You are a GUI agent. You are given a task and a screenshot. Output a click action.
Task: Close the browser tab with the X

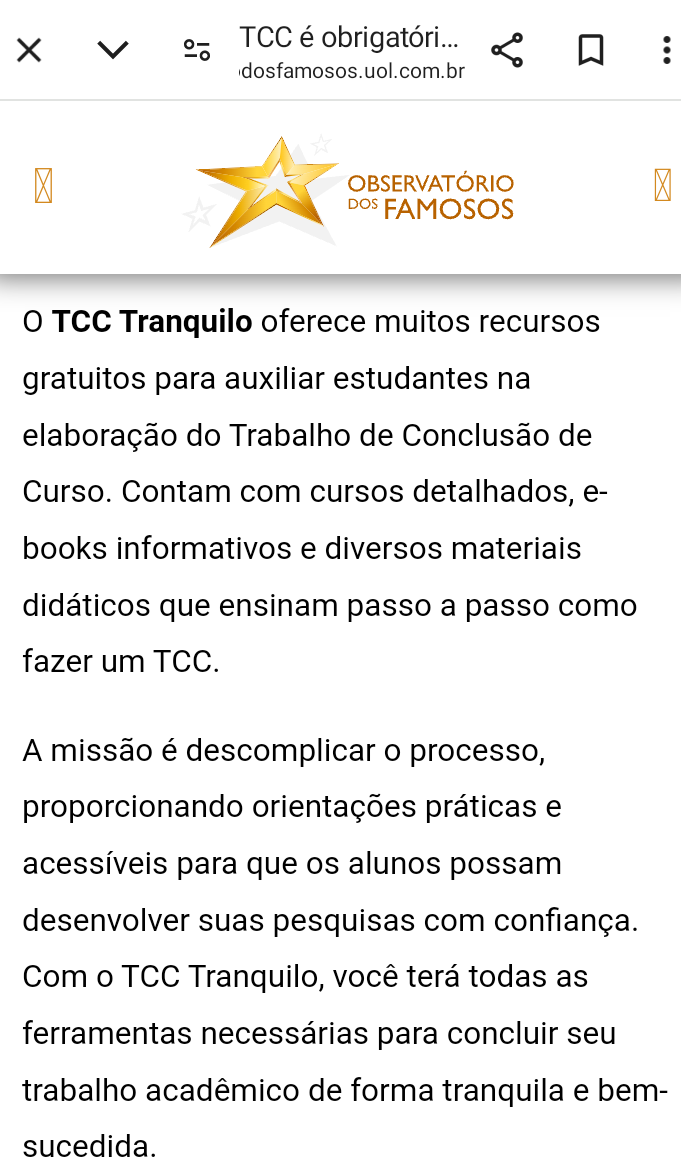pyautogui.click(x=29, y=50)
